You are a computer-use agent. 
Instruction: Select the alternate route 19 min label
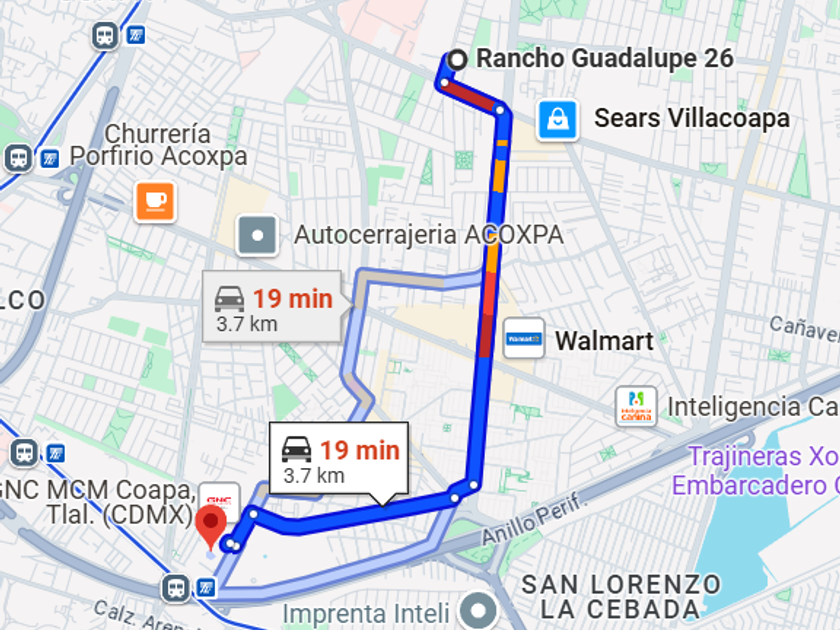coord(272,307)
